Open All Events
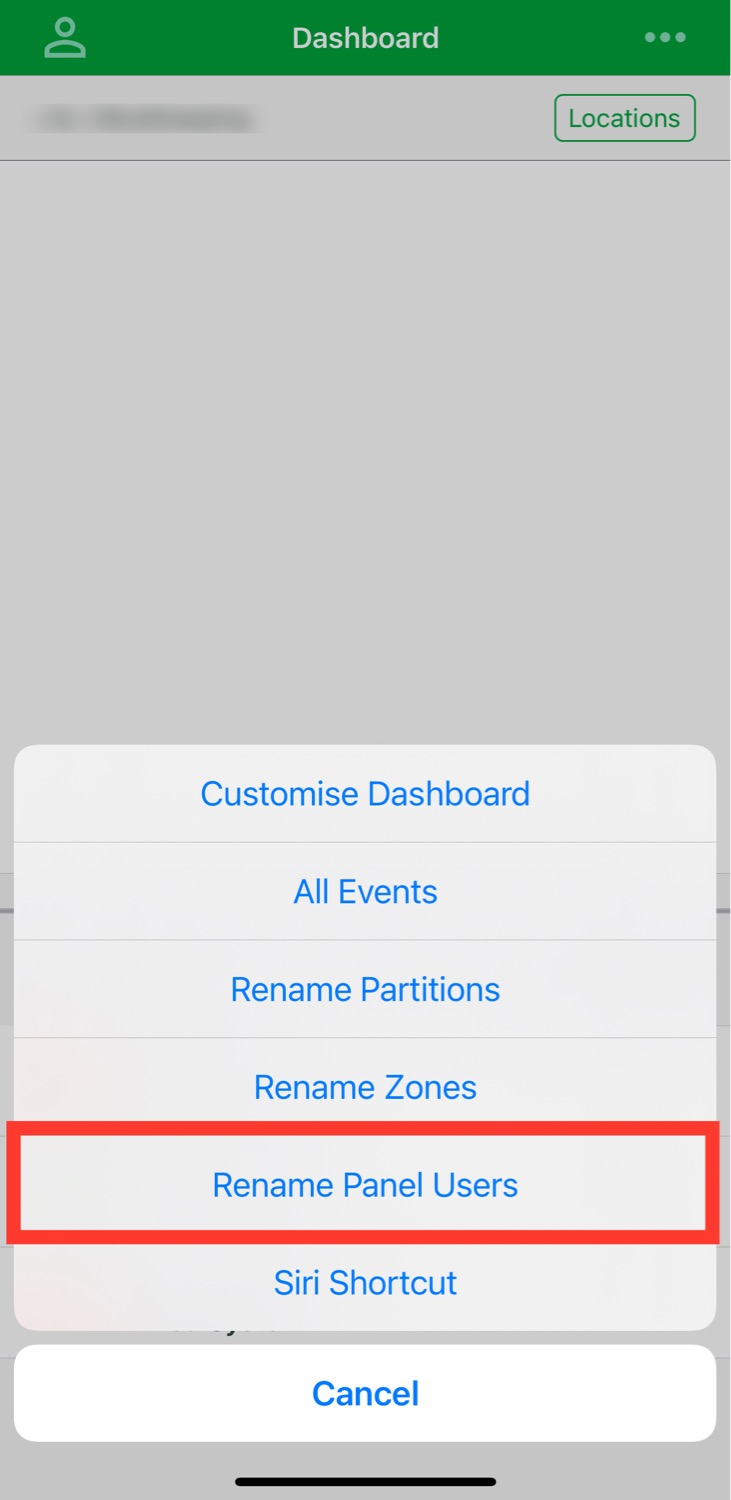 pos(365,891)
